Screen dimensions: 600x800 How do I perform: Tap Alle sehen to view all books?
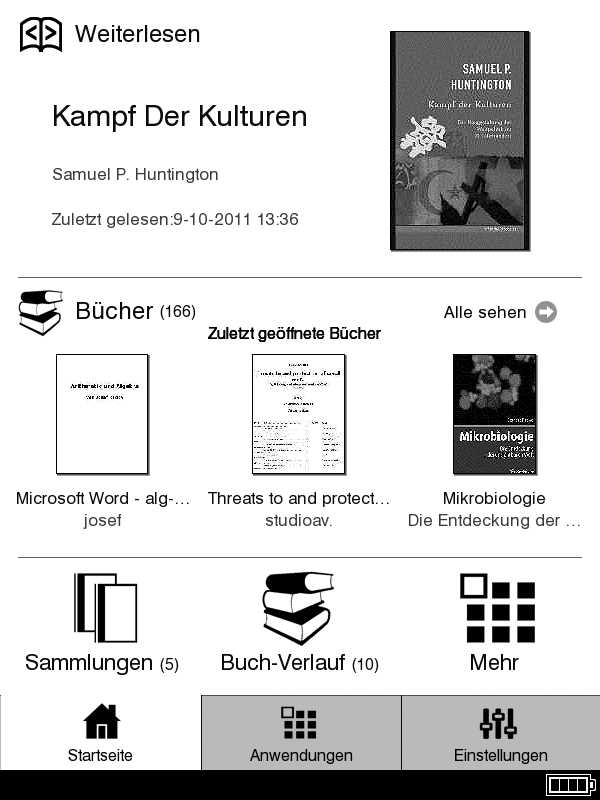(x=499, y=312)
